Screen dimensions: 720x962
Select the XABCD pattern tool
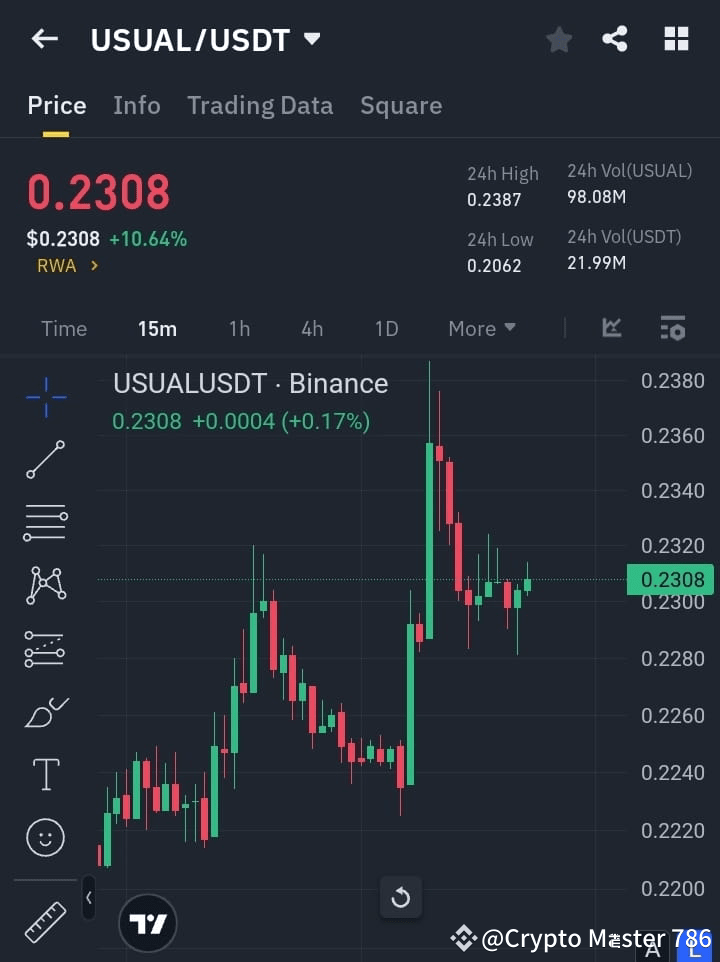coord(45,585)
